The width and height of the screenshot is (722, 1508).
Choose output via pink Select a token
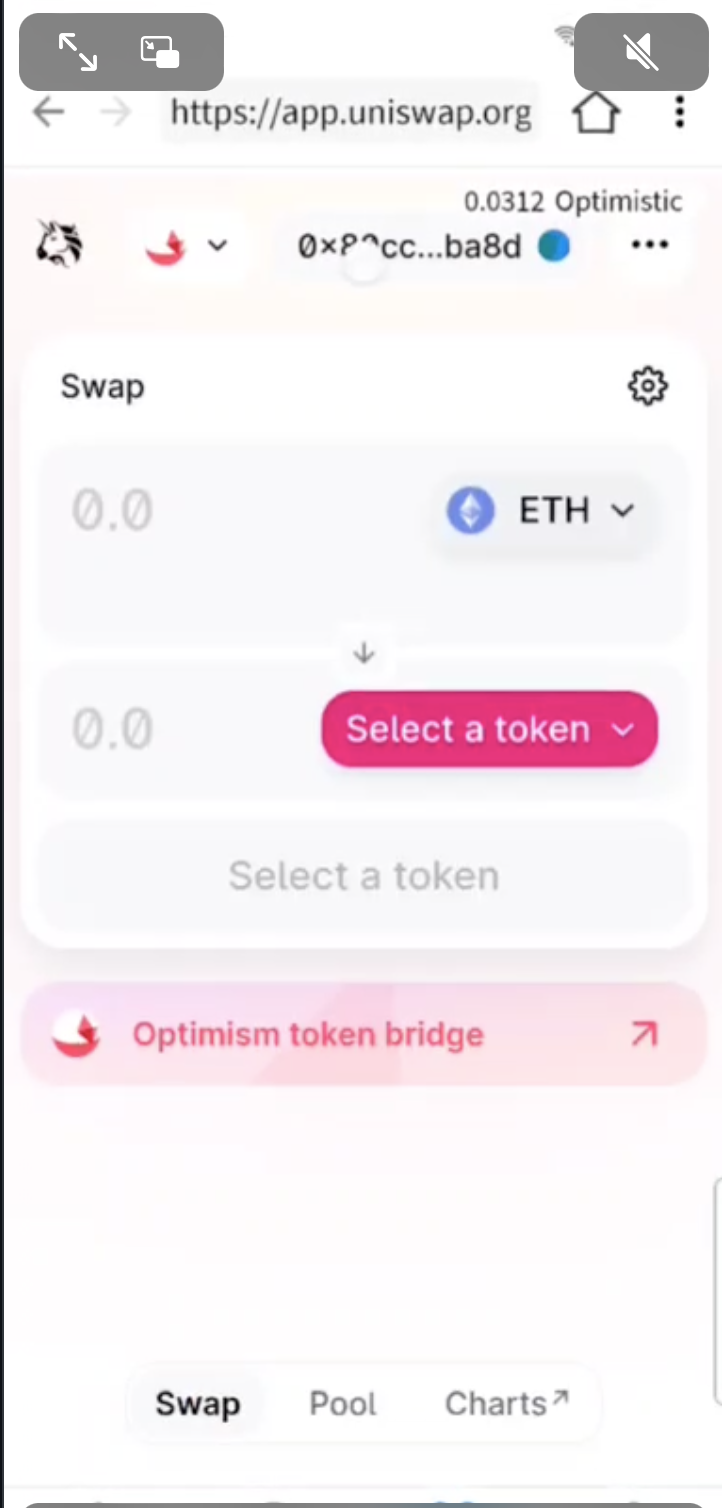coord(489,729)
